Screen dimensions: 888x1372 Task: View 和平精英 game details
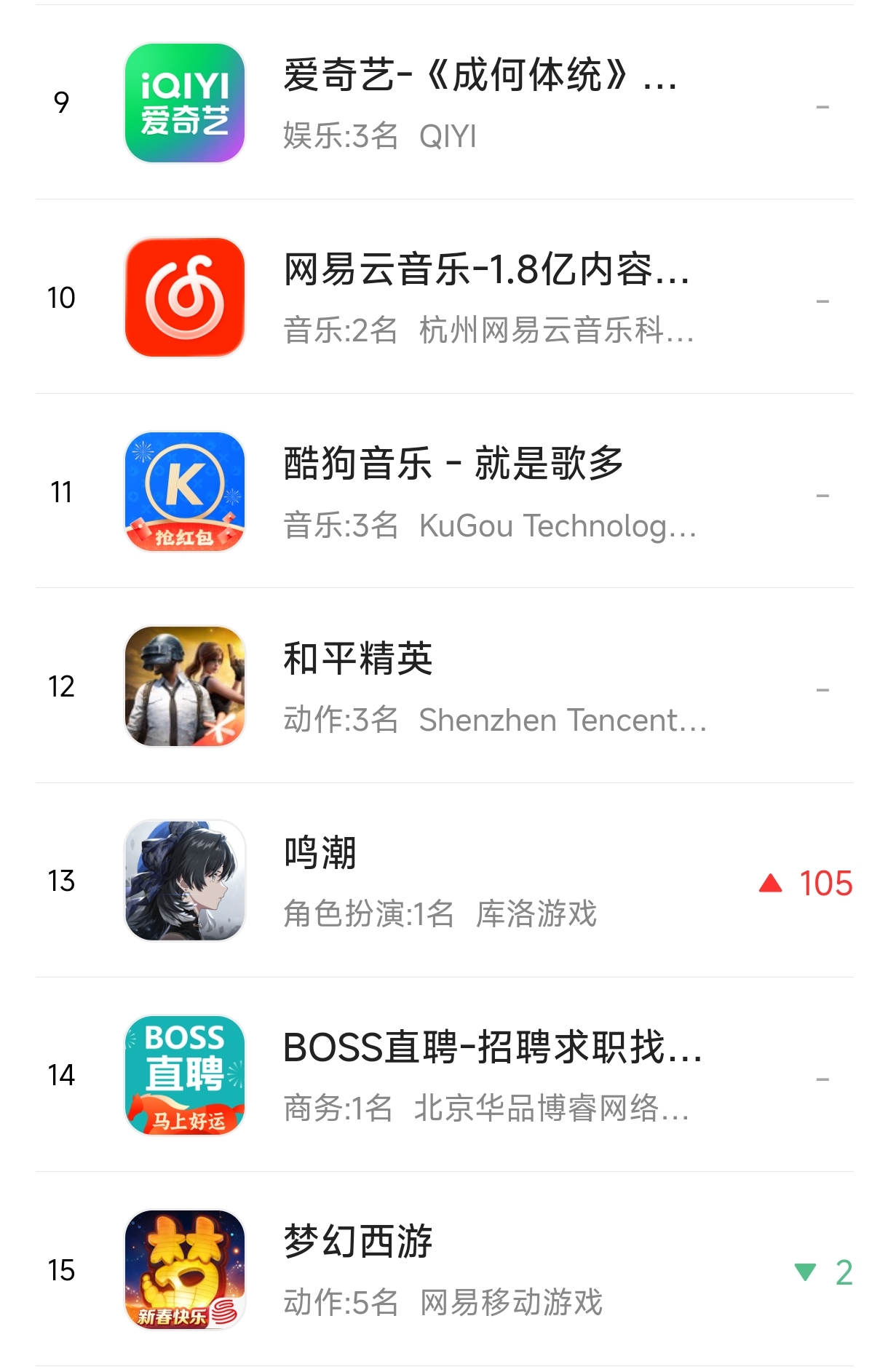pos(444,686)
